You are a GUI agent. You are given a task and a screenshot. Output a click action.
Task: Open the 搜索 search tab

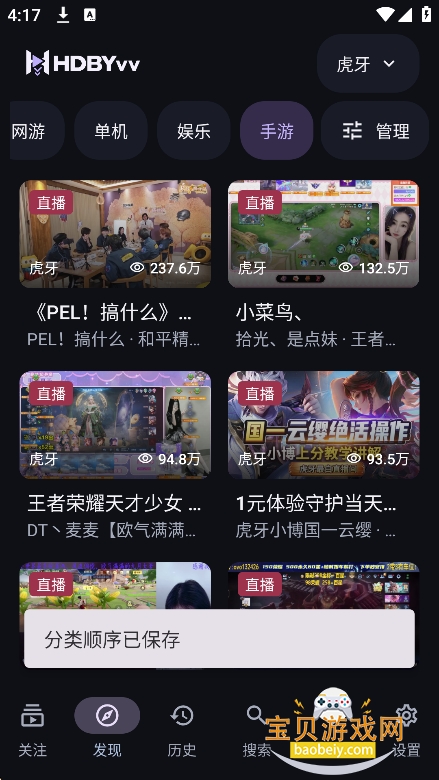(x=257, y=729)
